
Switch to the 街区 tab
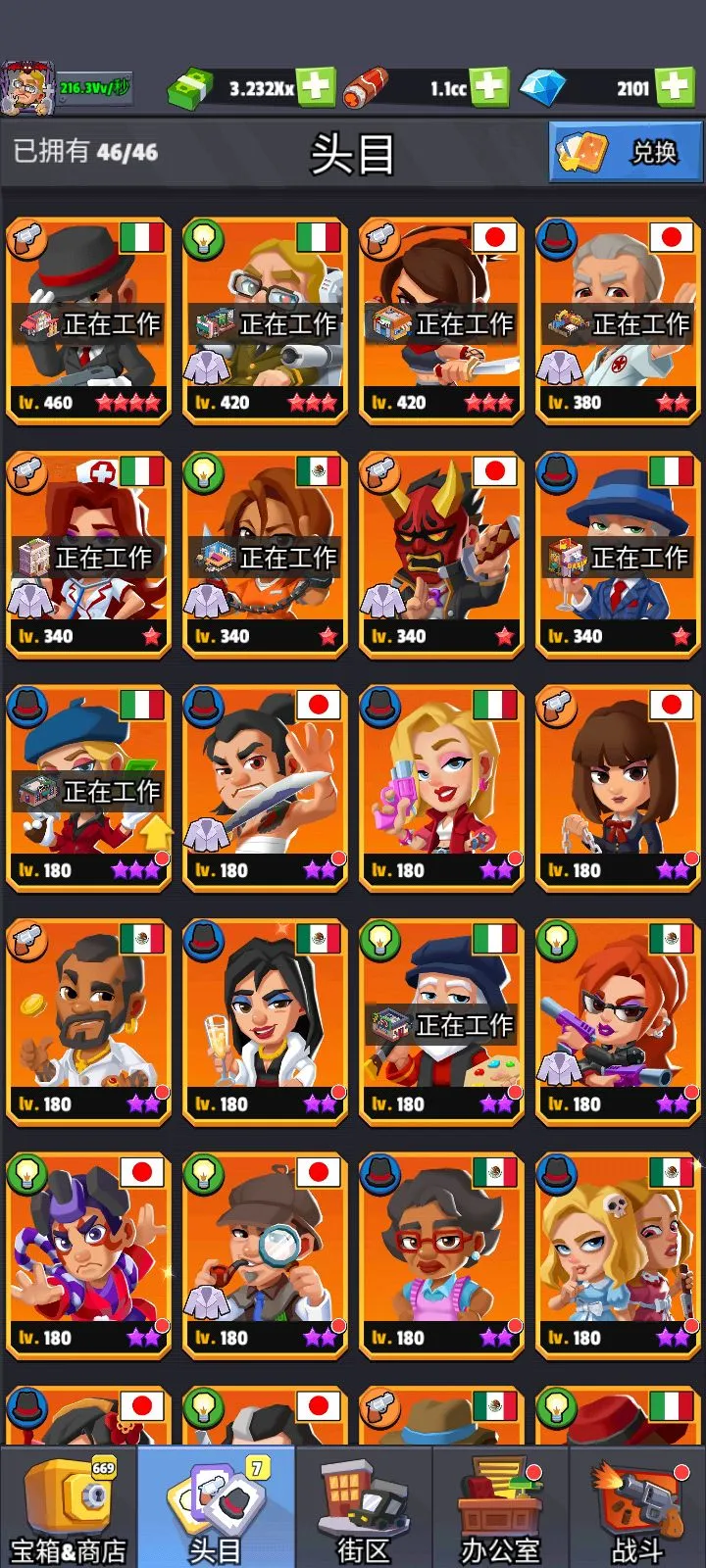[x=363, y=1509]
